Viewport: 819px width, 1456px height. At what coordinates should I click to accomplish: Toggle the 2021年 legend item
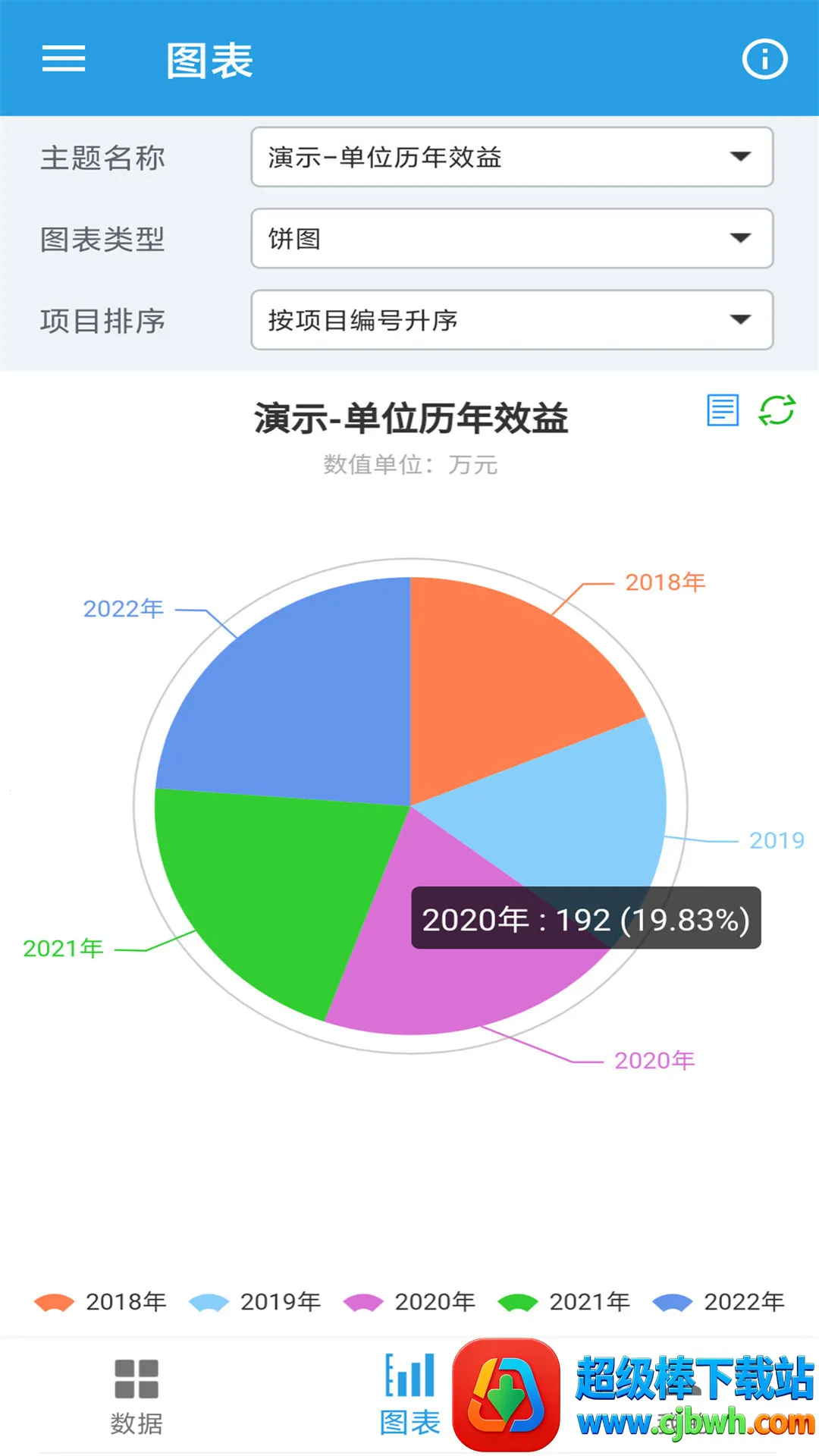[x=565, y=1302]
